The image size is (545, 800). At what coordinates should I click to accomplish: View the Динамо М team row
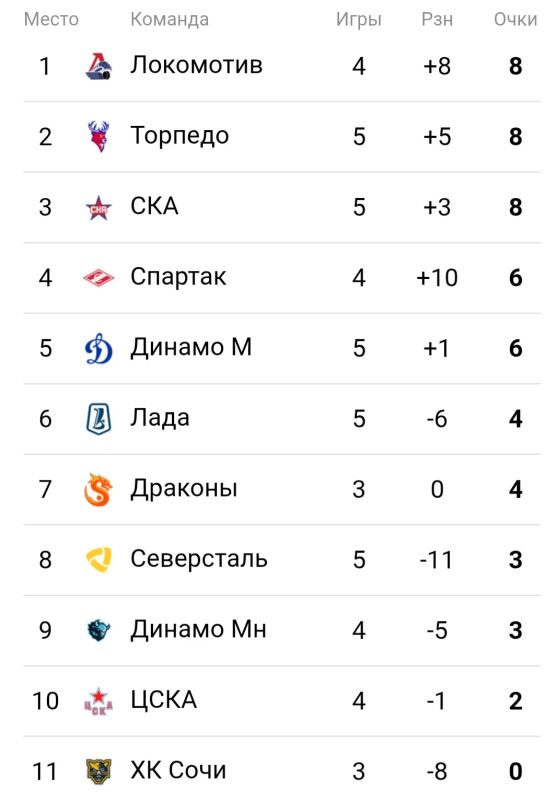coord(282,348)
